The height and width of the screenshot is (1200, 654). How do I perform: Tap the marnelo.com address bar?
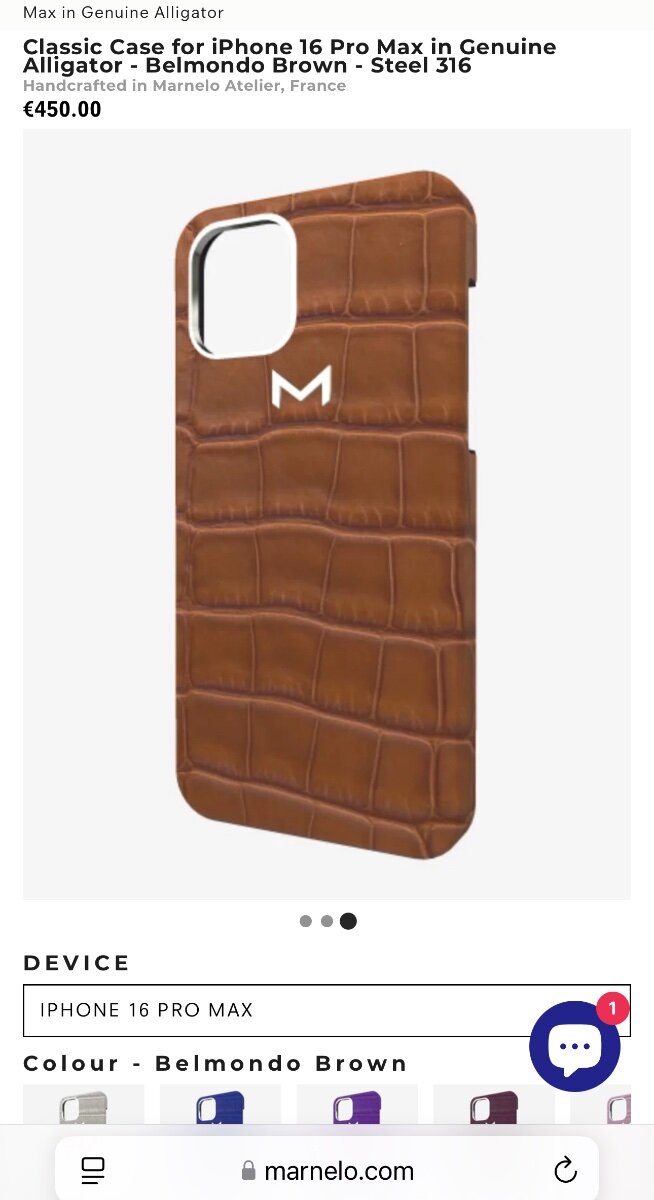pyautogui.click(x=327, y=1170)
